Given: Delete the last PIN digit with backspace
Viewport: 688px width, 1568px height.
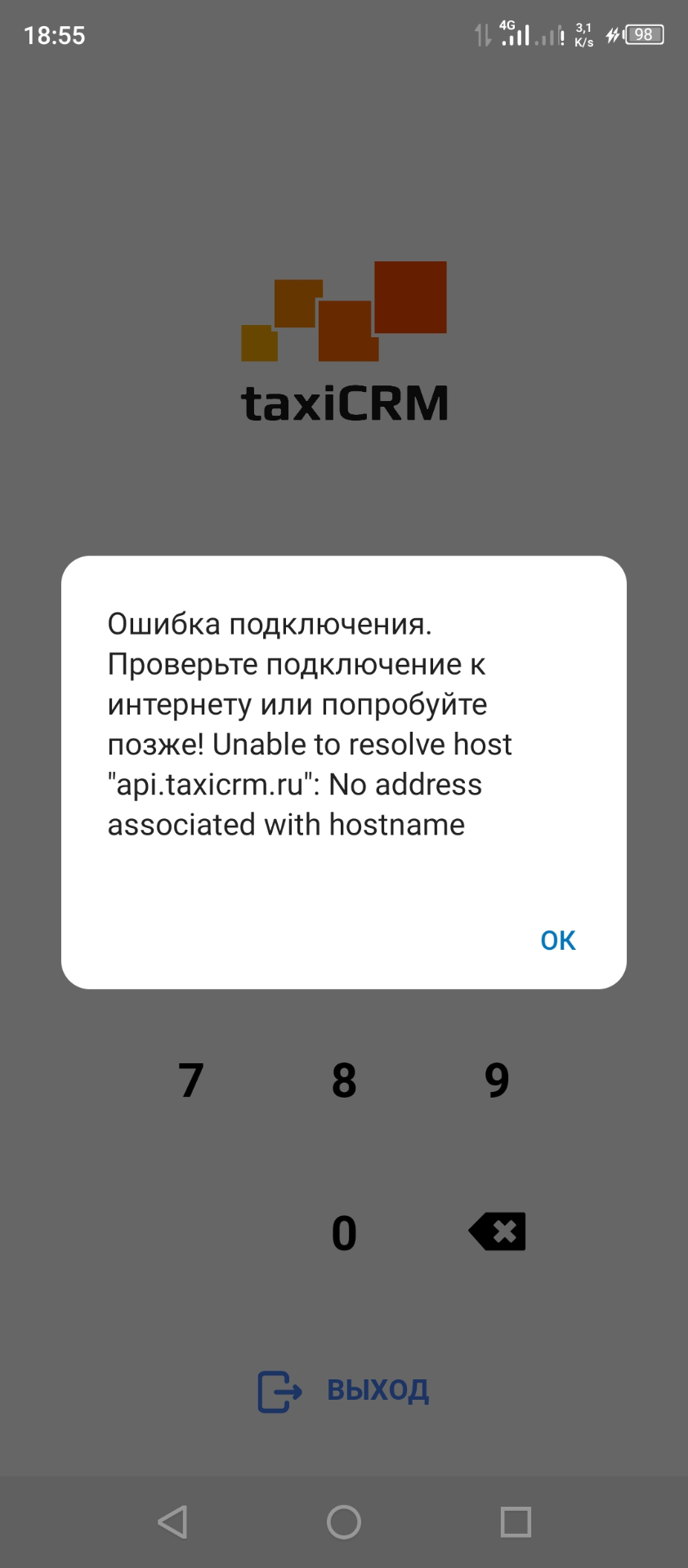Looking at the screenshot, I should (x=497, y=1232).
